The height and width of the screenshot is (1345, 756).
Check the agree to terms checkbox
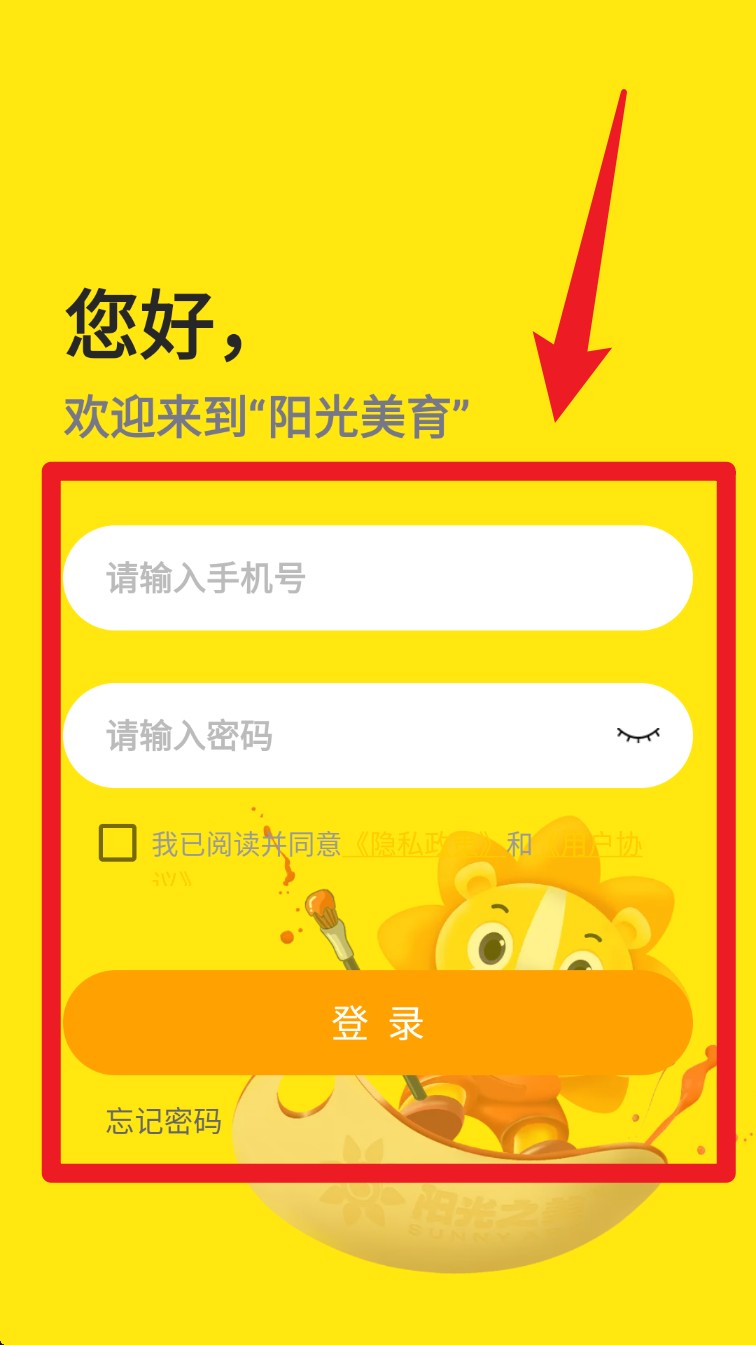[x=118, y=843]
